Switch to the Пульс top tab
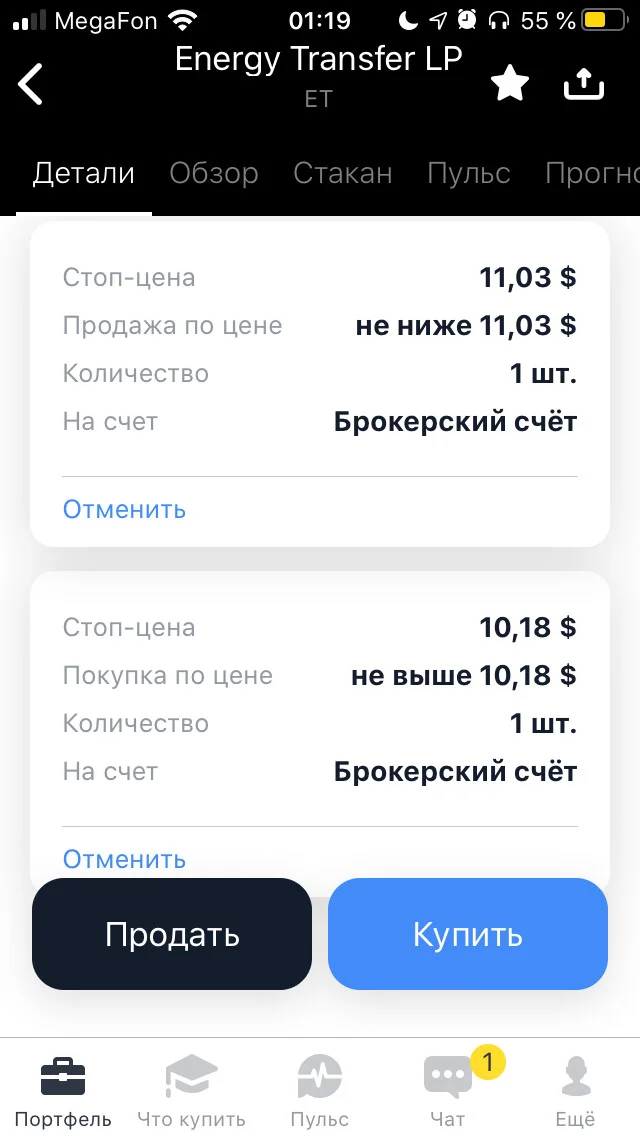 click(x=469, y=173)
